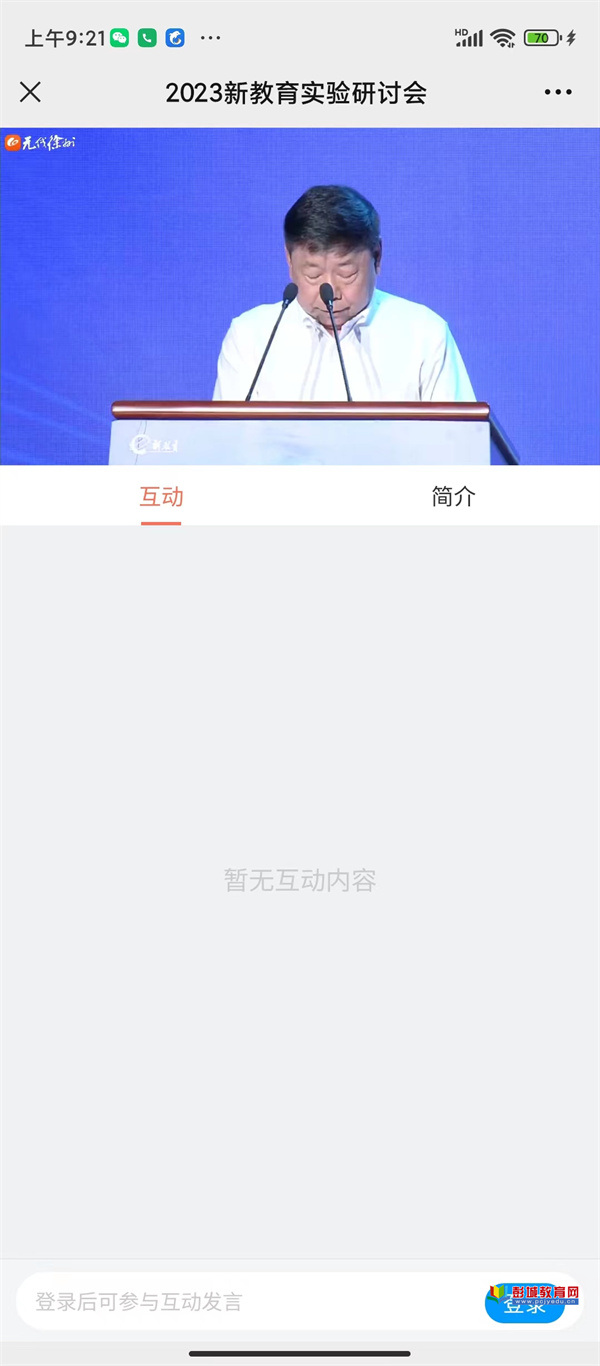Tap the blue 登录 button
This screenshot has width=600, height=1366.
[524, 1303]
